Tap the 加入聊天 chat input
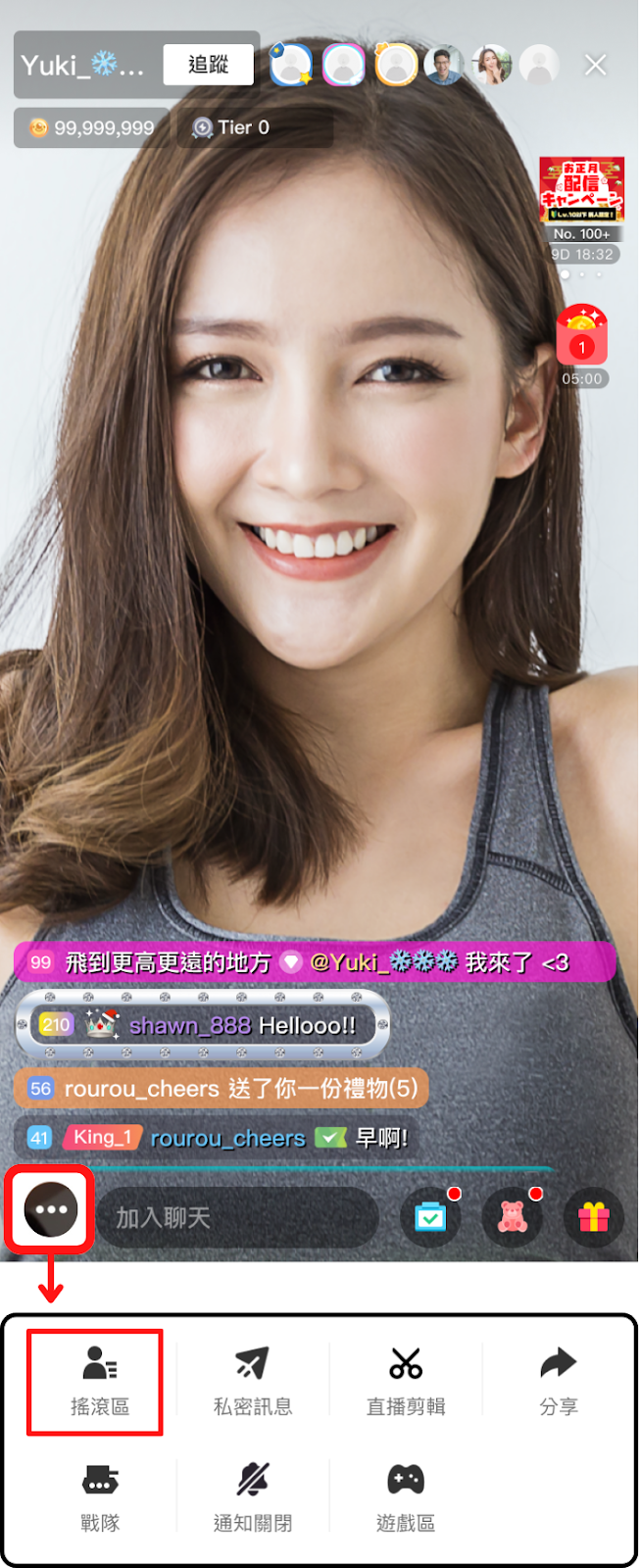Image resolution: width=640 pixels, height=1568 pixels. point(235,1218)
